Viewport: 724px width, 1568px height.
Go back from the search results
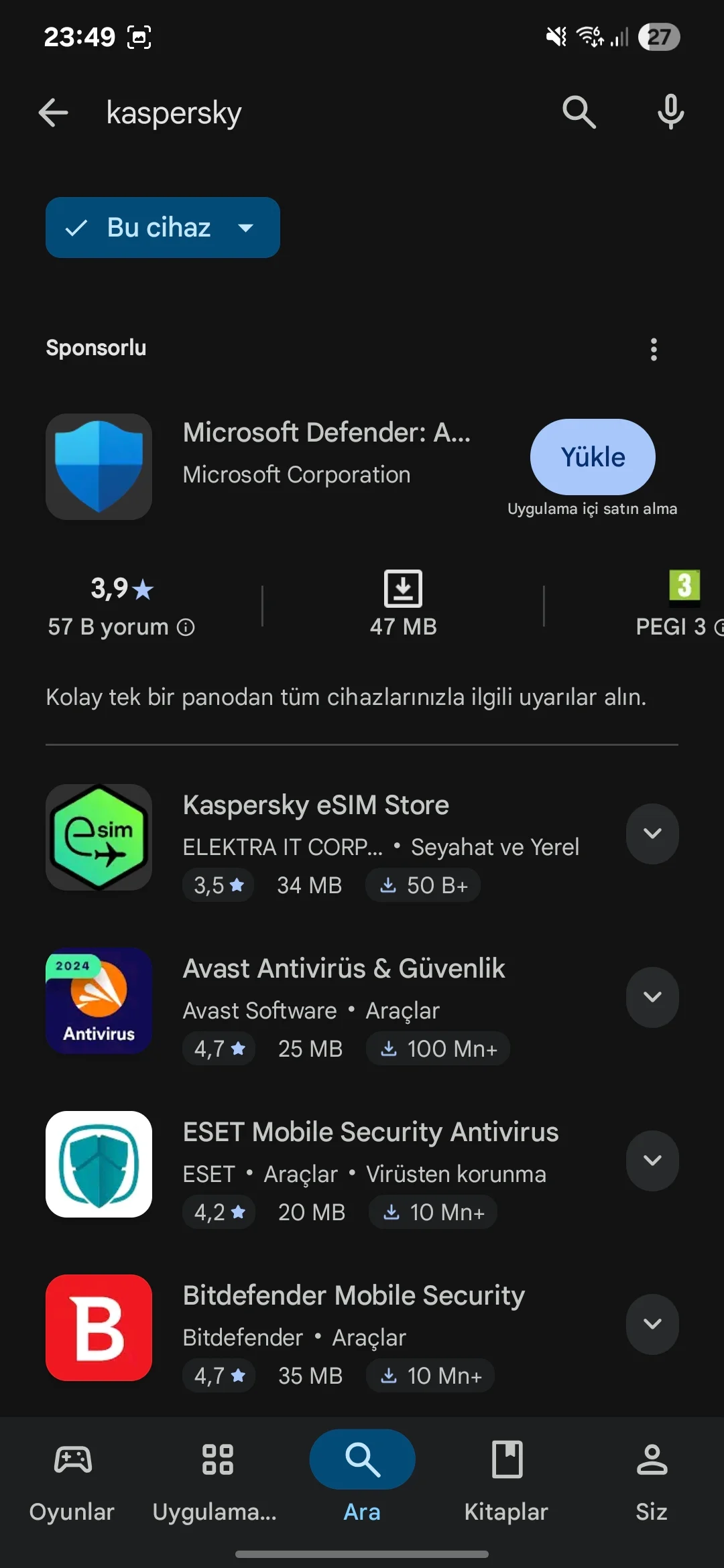(x=54, y=113)
